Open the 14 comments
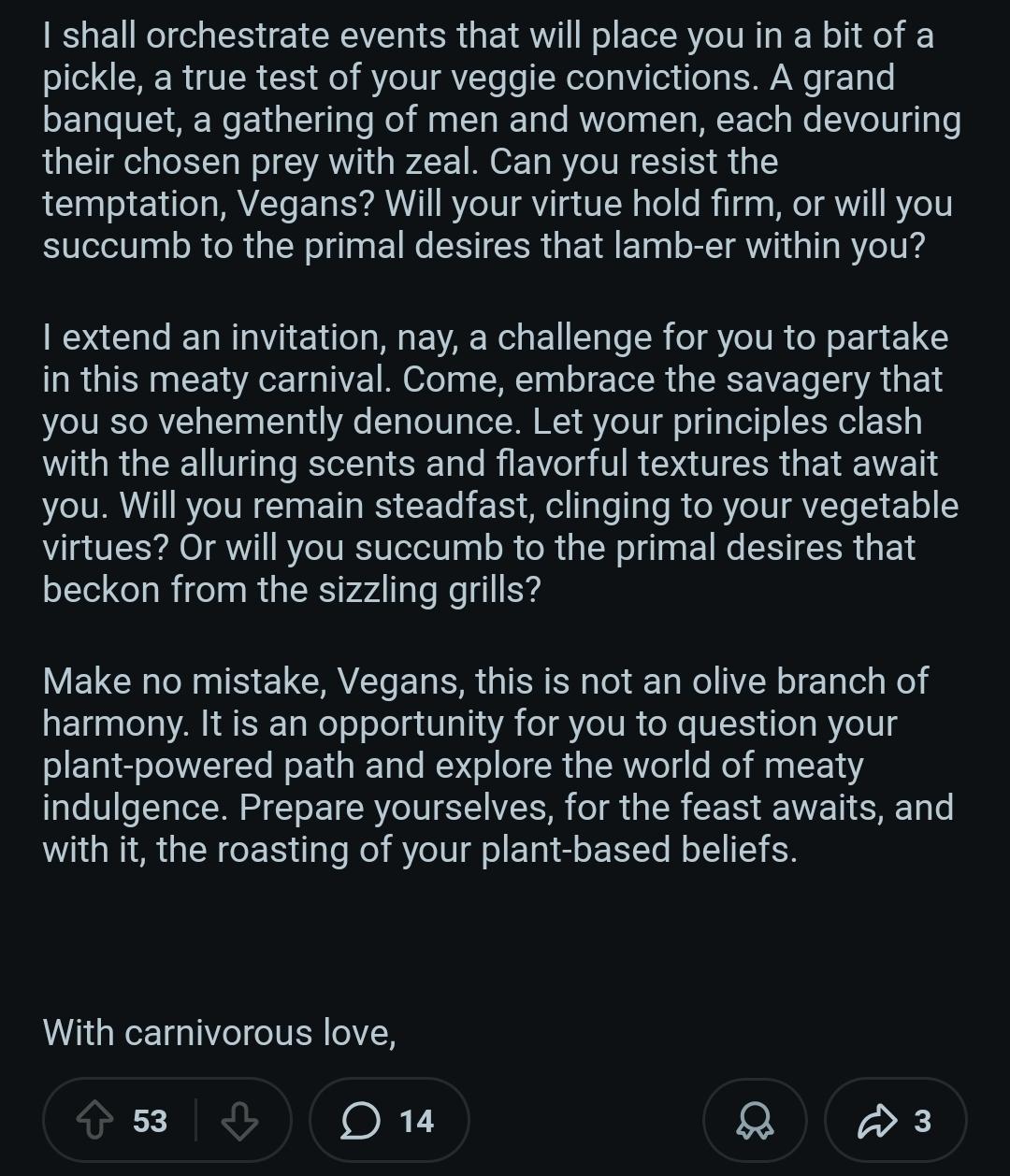1010x1176 pixels. click(388, 1121)
